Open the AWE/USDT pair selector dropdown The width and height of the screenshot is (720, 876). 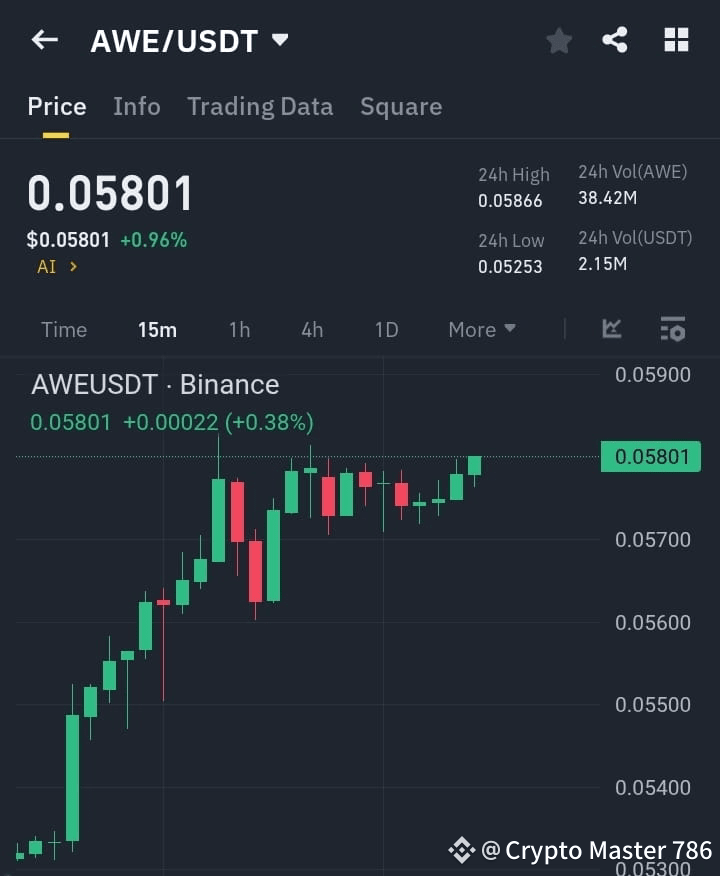190,40
